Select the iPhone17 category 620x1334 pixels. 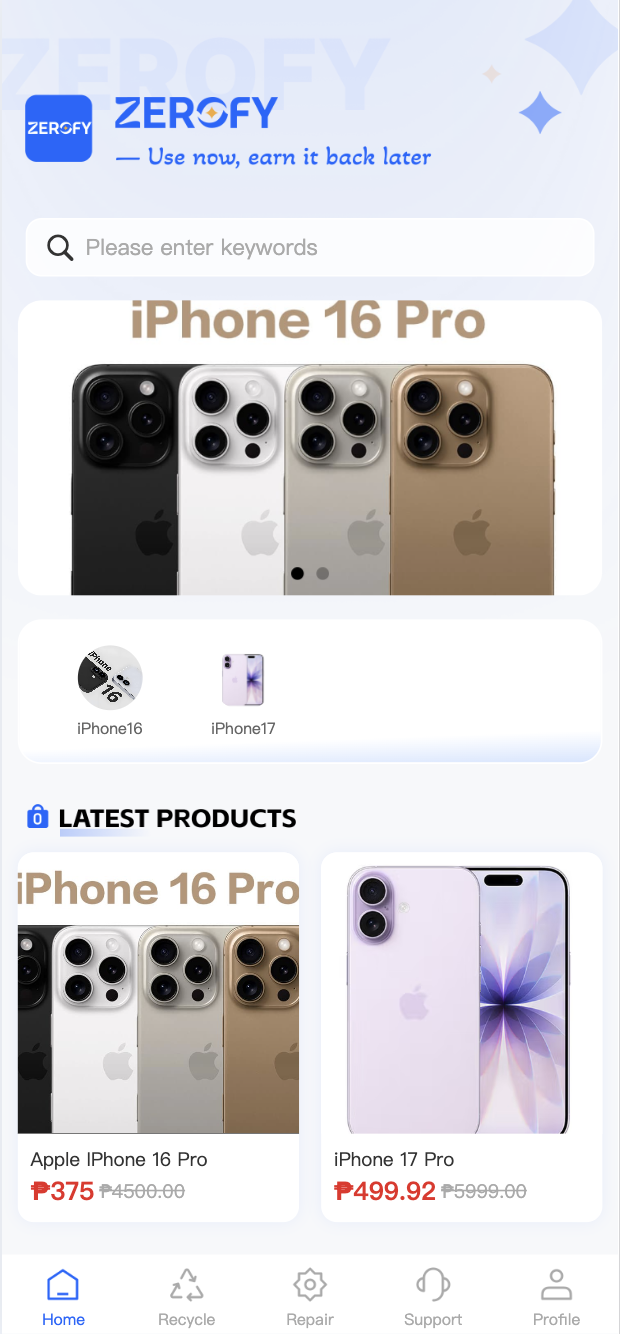243,690
